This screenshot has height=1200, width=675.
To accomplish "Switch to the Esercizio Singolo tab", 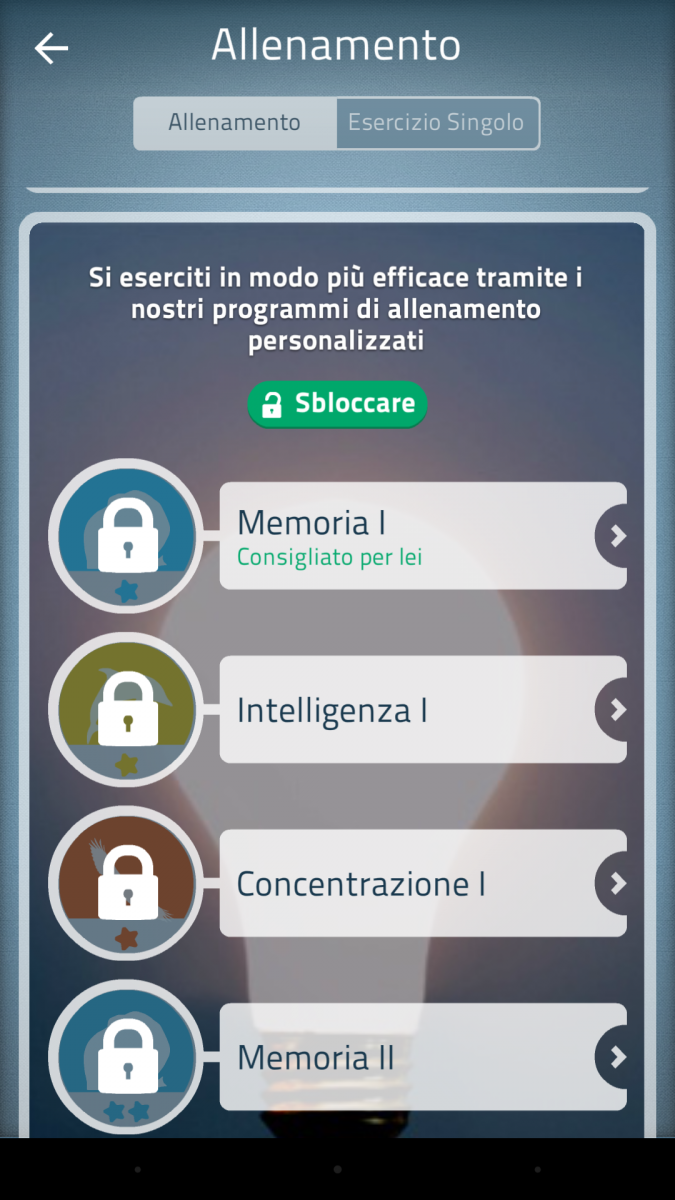I will [437, 123].
